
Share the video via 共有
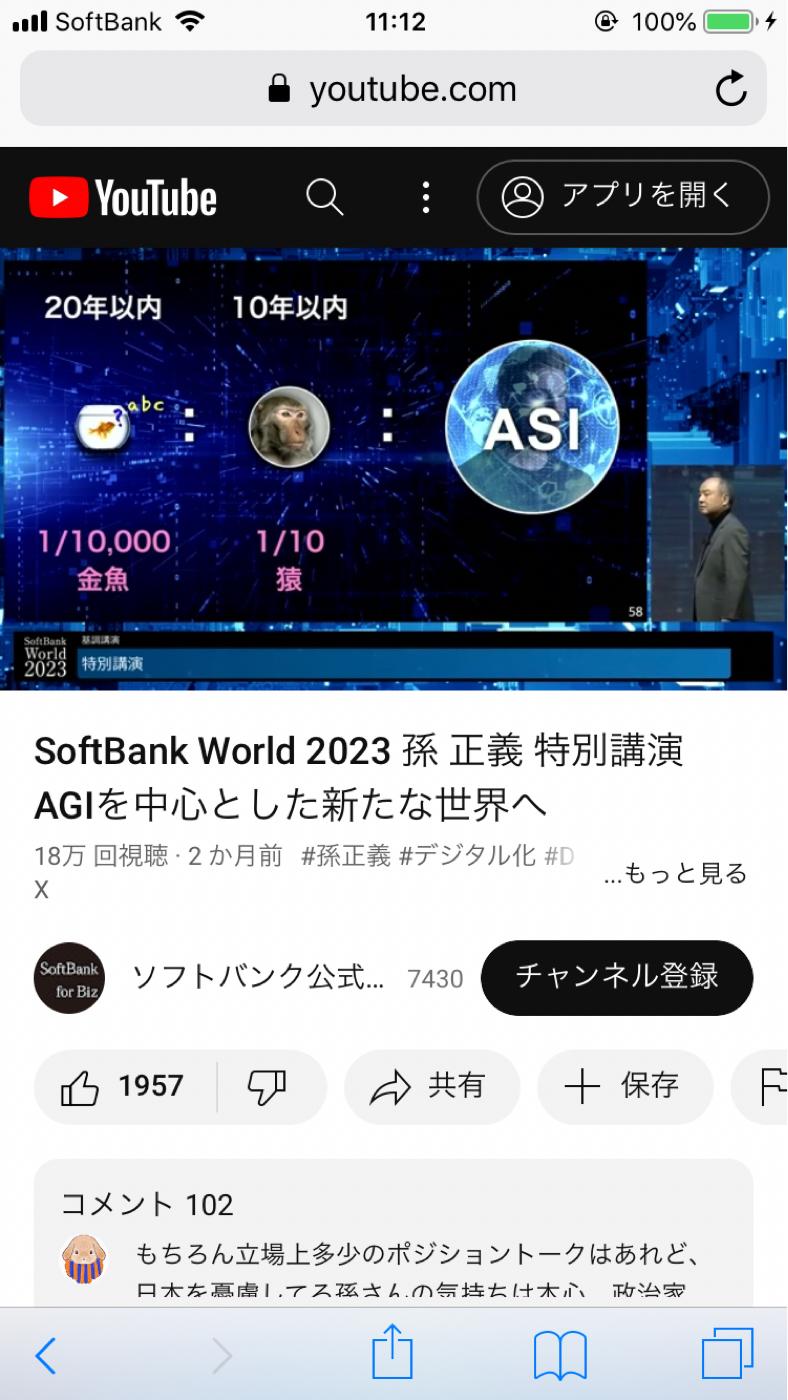pos(432,1087)
